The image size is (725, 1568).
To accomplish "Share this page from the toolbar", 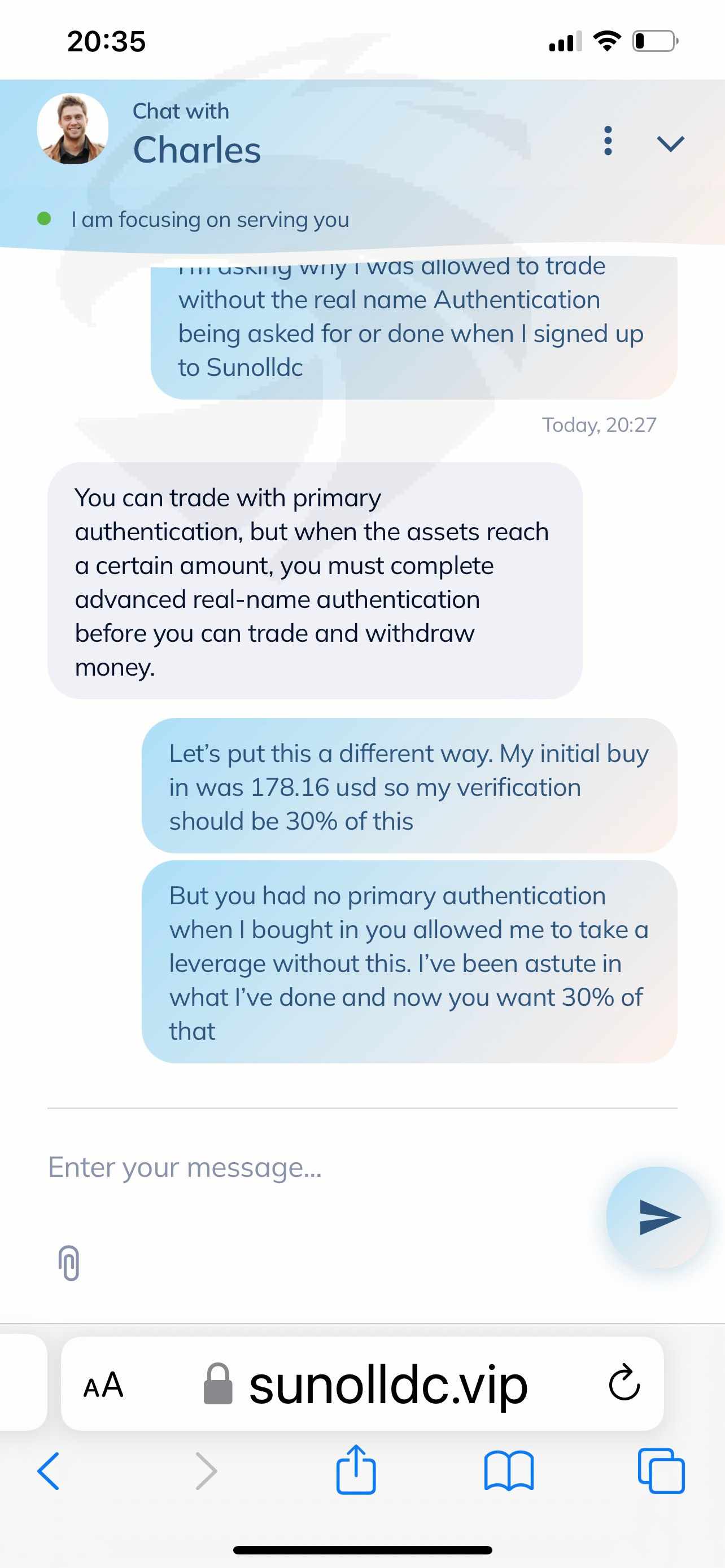I will tap(356, 1469).
